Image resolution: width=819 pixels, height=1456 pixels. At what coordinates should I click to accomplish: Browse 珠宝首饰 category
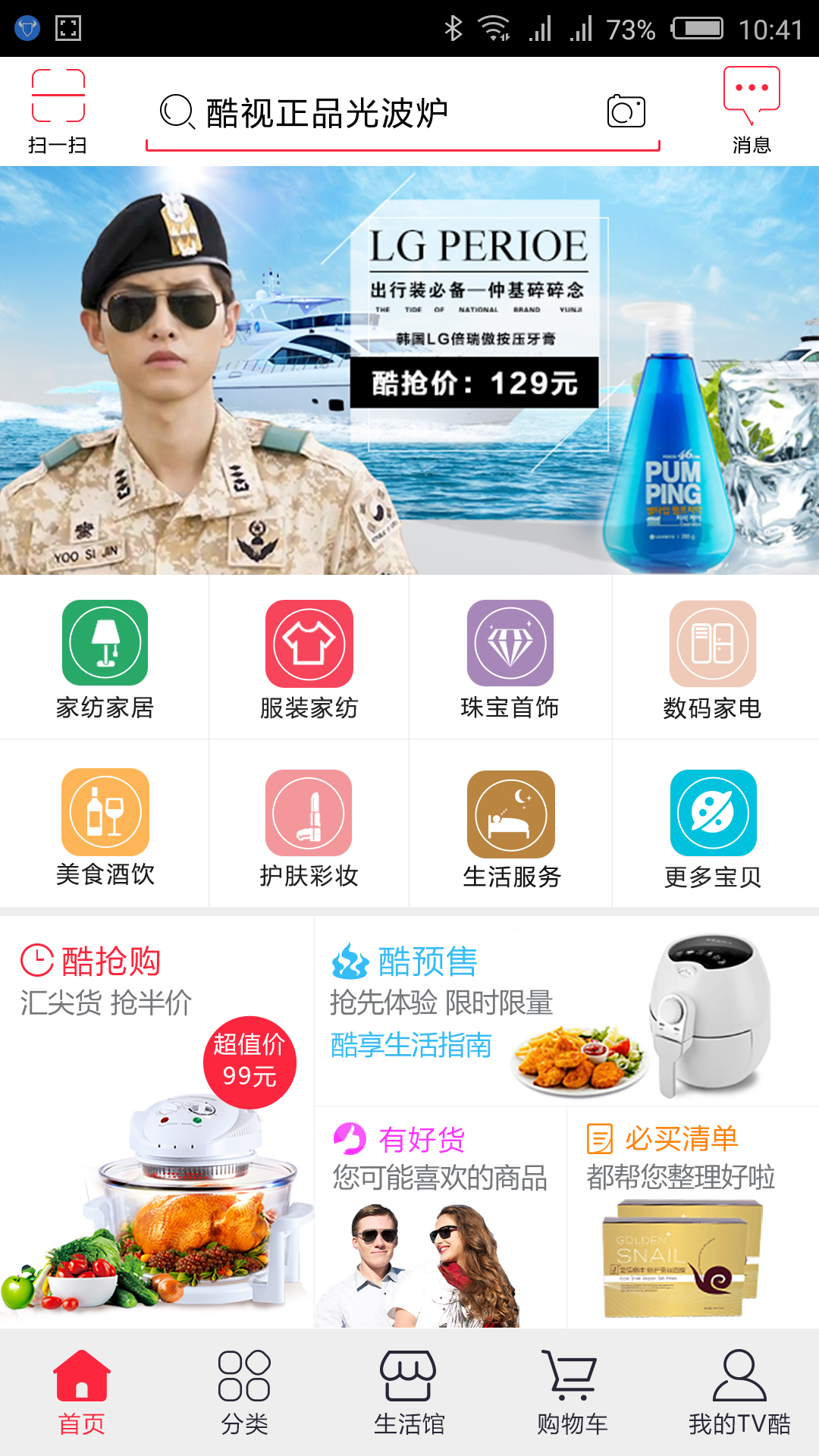510,657
